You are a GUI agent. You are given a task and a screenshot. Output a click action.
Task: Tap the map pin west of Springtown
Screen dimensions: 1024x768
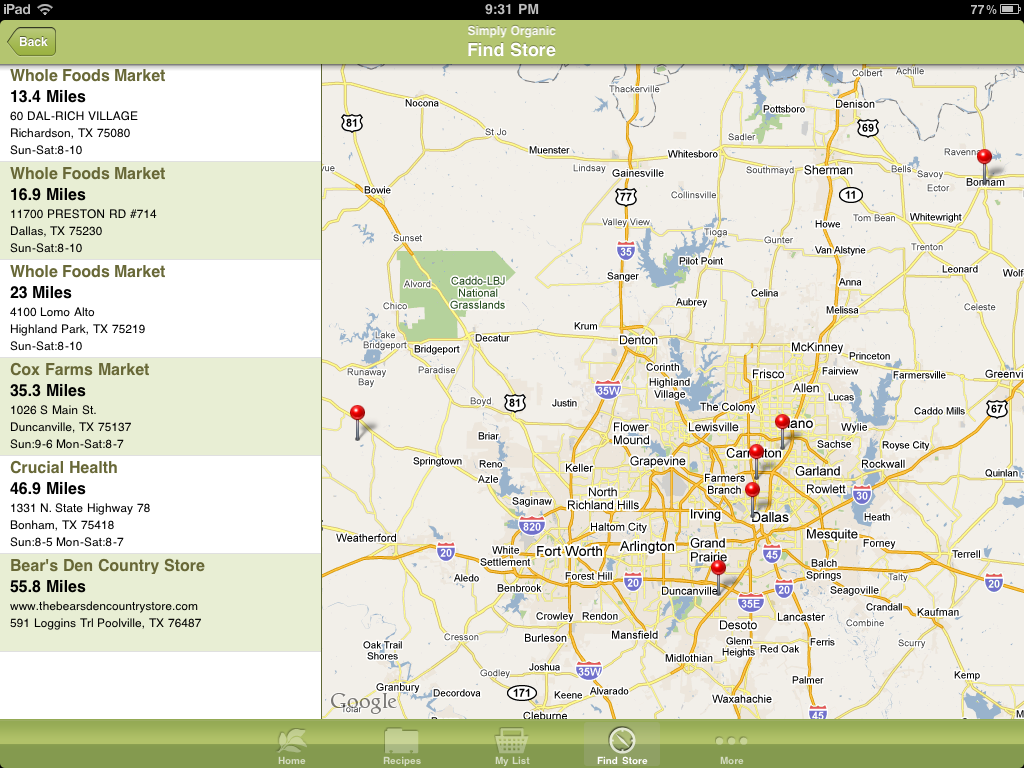[357, 414]
